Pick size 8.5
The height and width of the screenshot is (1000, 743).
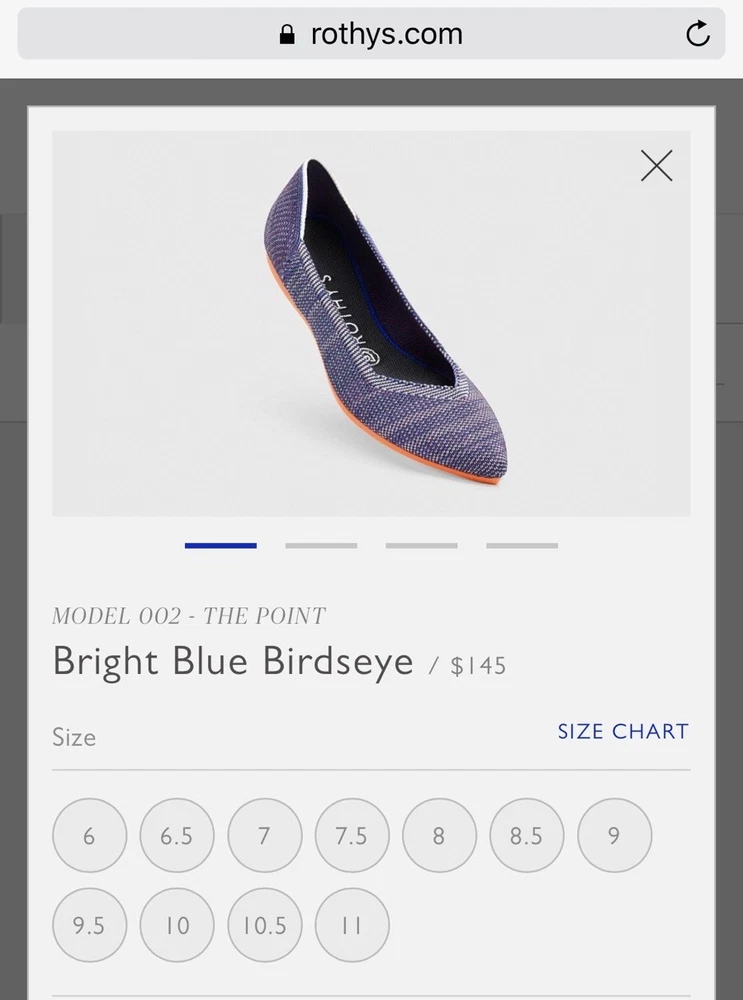pyautogui.click(x=526, y=835)
